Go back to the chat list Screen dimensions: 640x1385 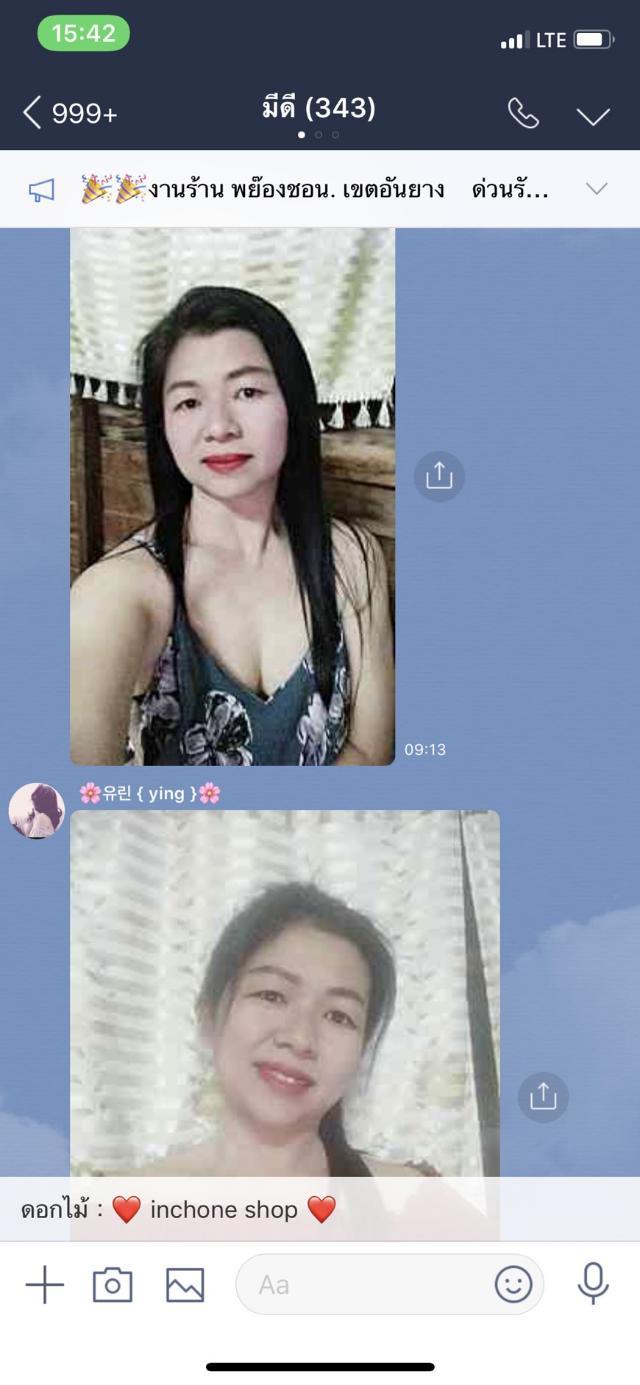[x=68, y=113]
